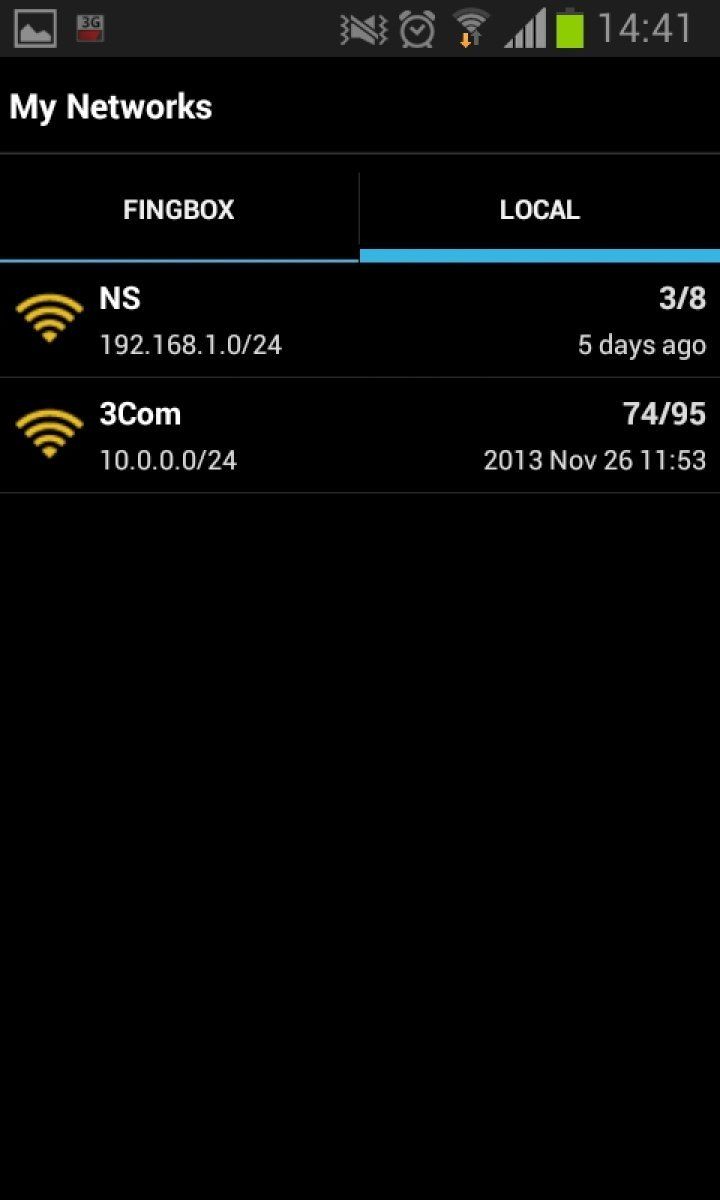720x1200 pixels.
Task: Switch to the Fingbox tab
Action: (179, 210)
